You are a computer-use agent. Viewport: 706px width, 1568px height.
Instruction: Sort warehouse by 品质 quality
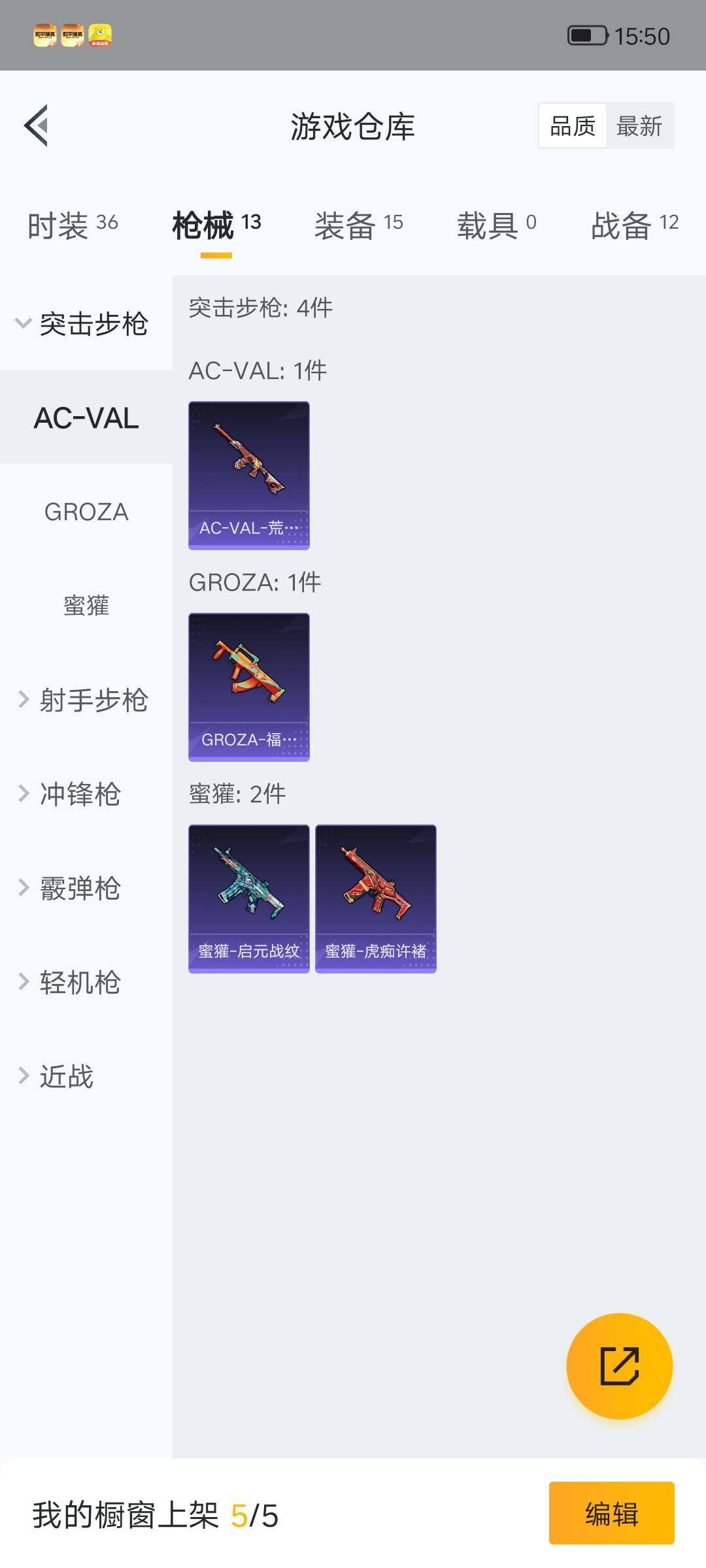572,125
